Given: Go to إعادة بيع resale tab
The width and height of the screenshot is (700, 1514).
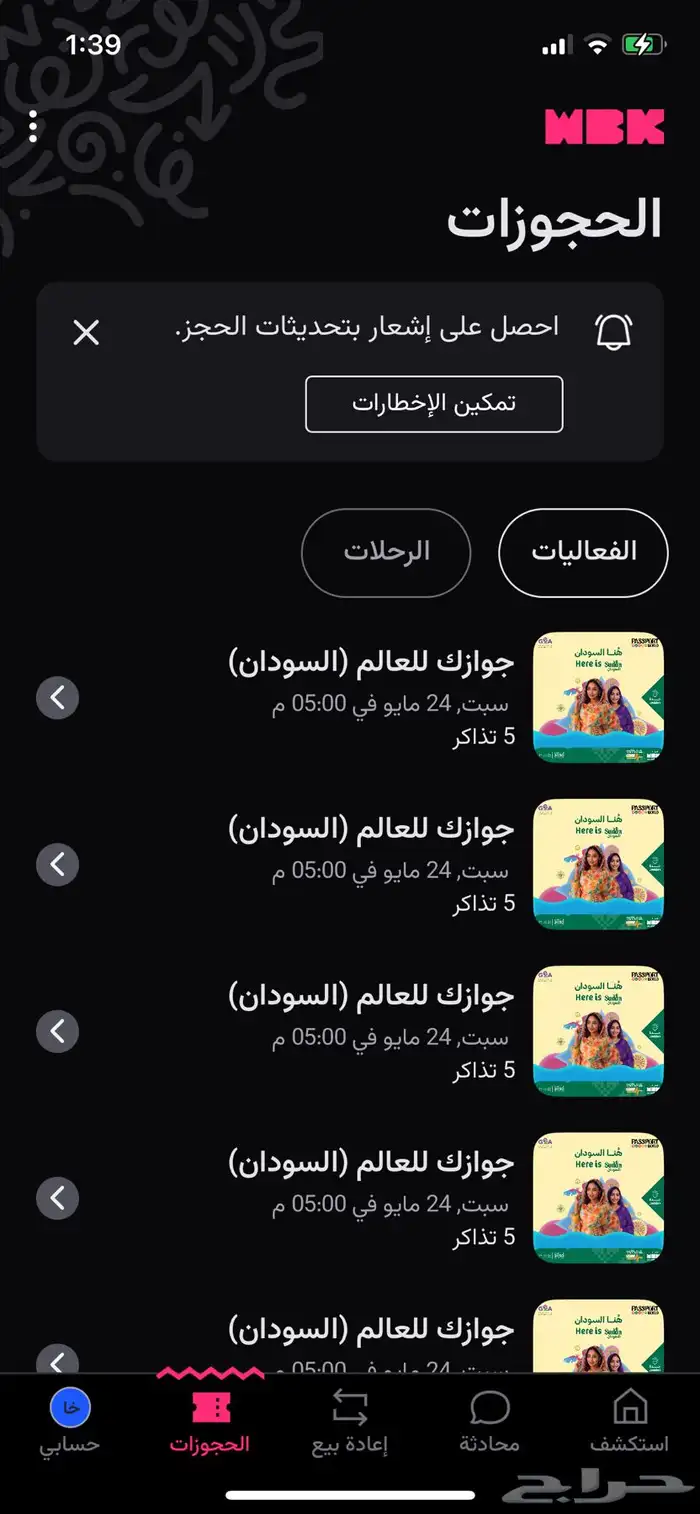Looking at the screenshot, I should (349, 1421).
